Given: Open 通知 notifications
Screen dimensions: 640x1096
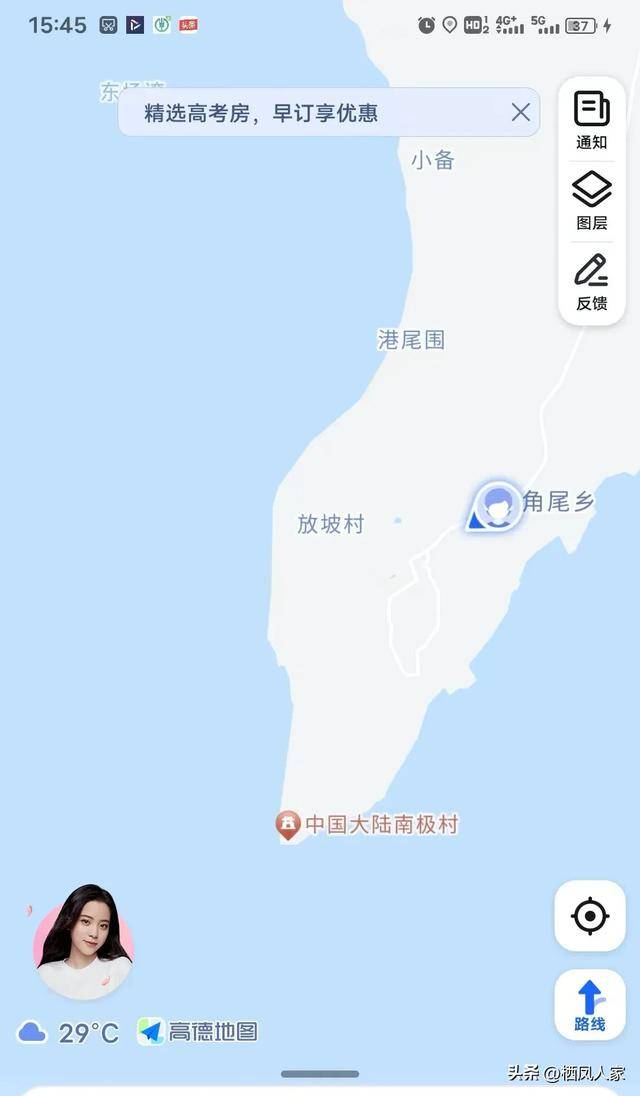Looking at the screenshot, I should pyautogui.click(x=591, y=120).
